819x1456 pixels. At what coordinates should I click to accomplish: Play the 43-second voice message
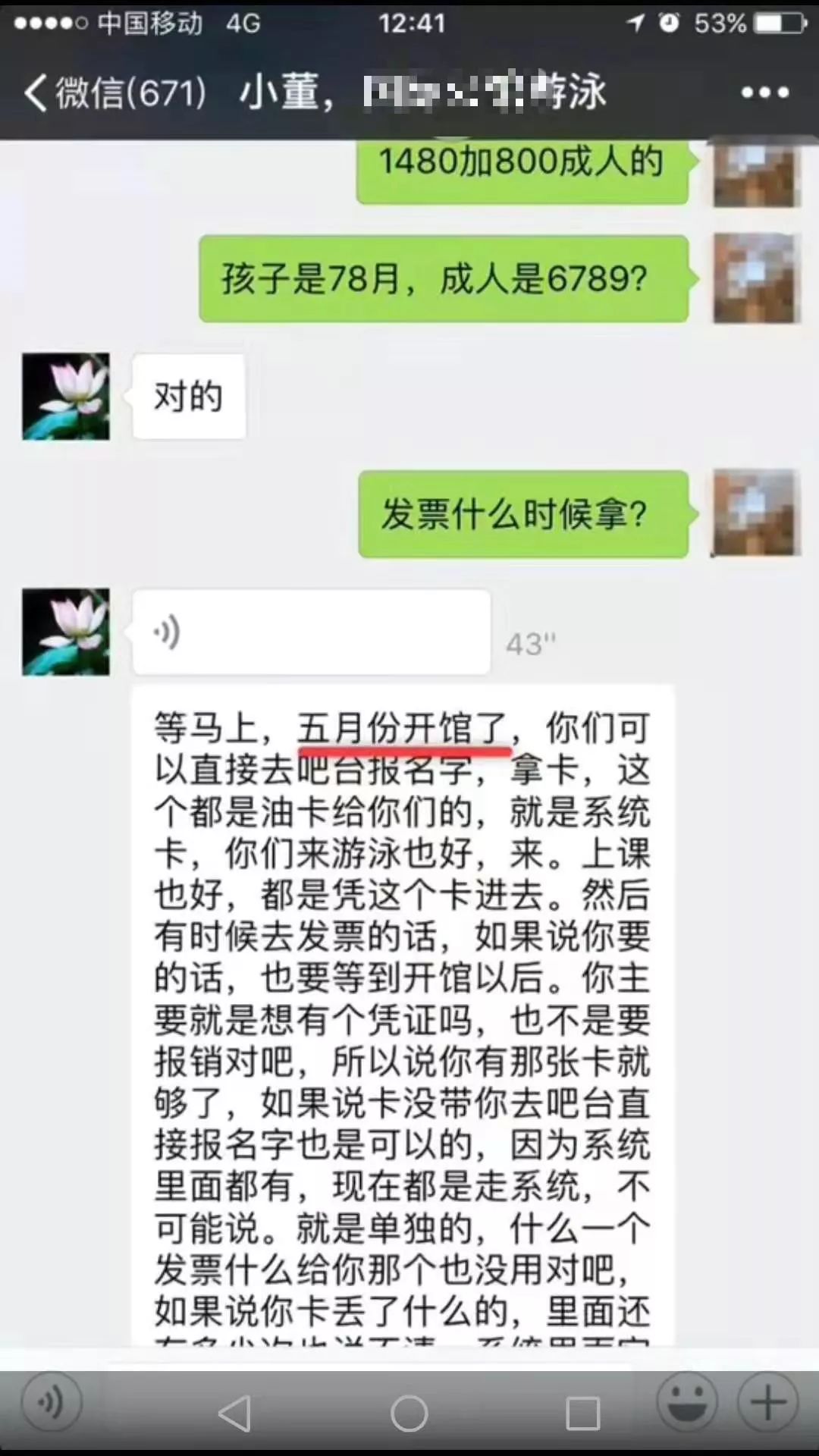pos(311,632)
